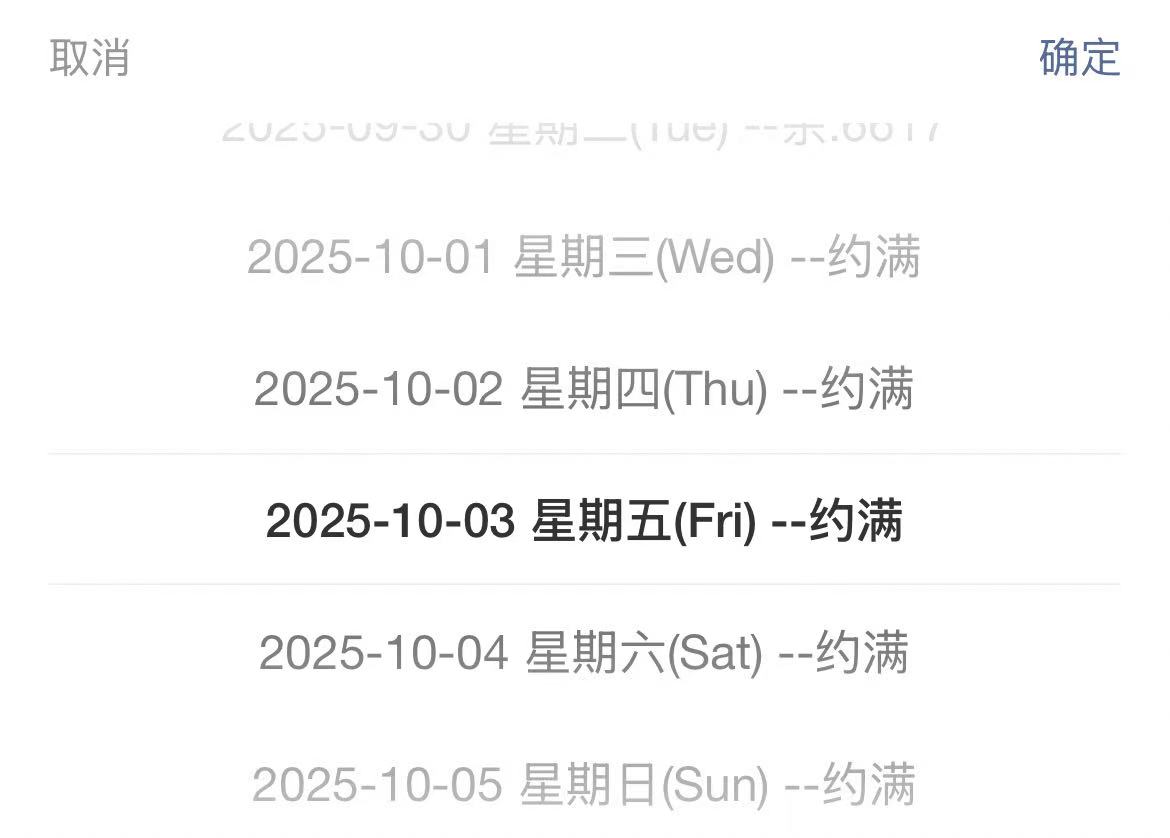Select the 2025-10-01 星期三 date option
This screenshot has height=838, width=1170.
tap(584, 258)
